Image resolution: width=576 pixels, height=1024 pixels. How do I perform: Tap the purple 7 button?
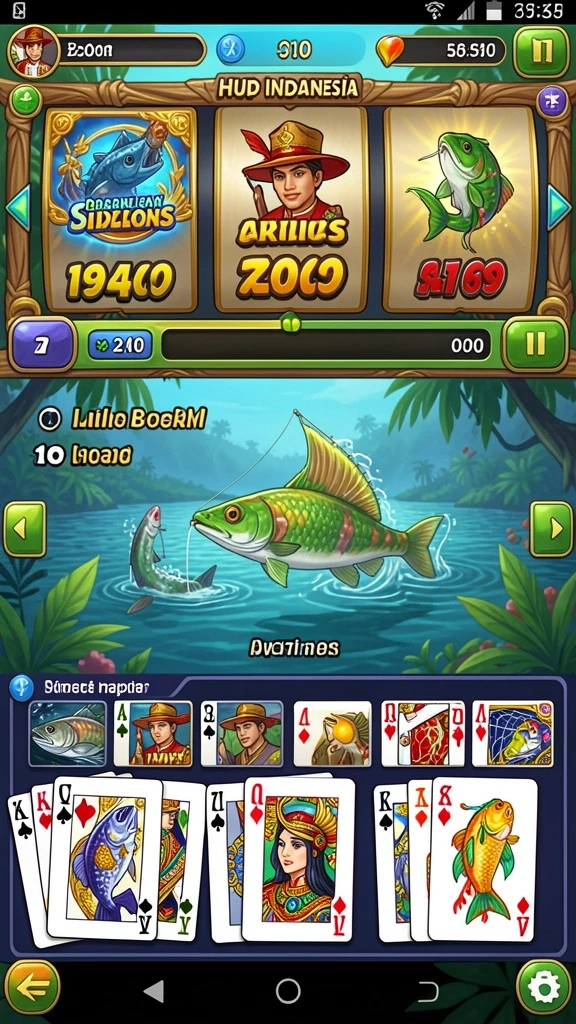(42, 345)
